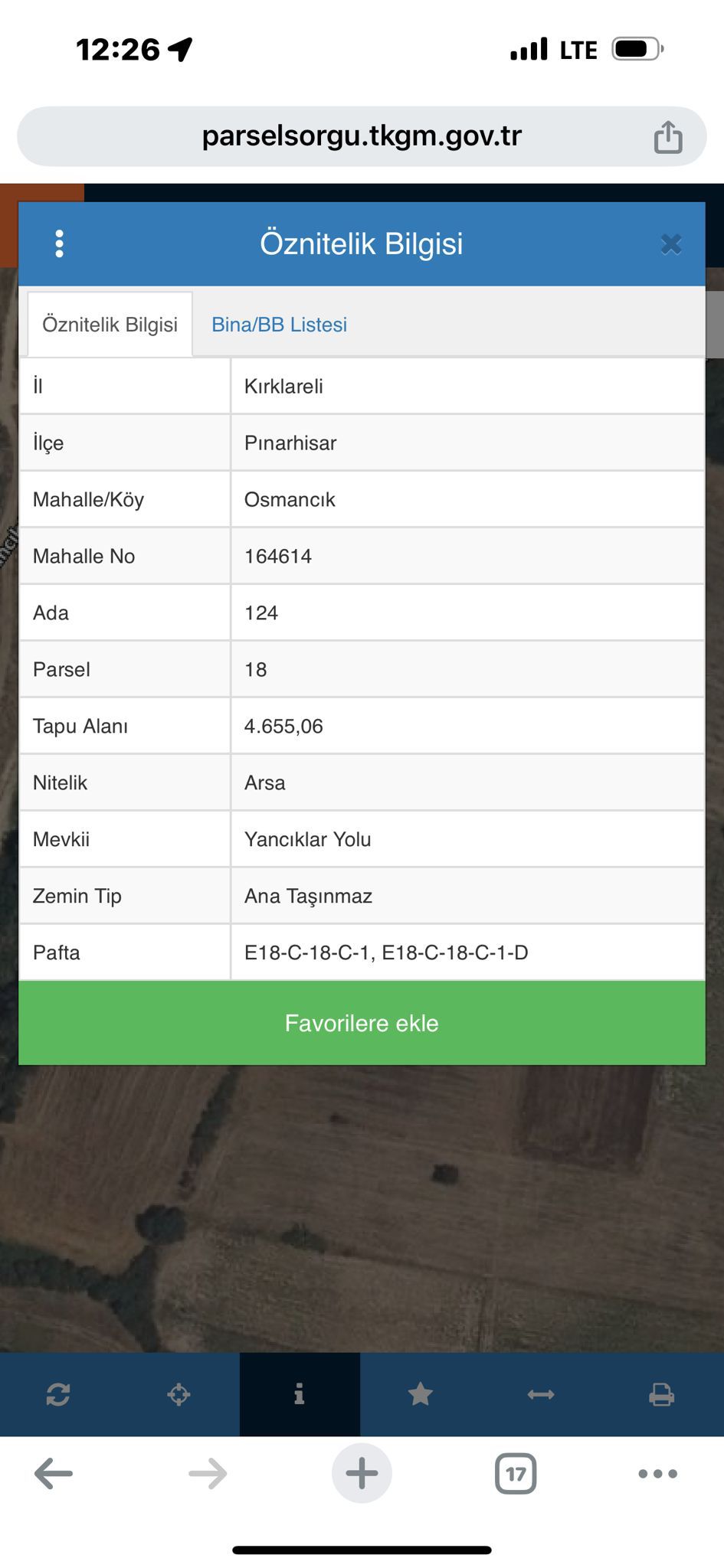Share the page from address bar

pyautogui.click(x=667, y=137)
